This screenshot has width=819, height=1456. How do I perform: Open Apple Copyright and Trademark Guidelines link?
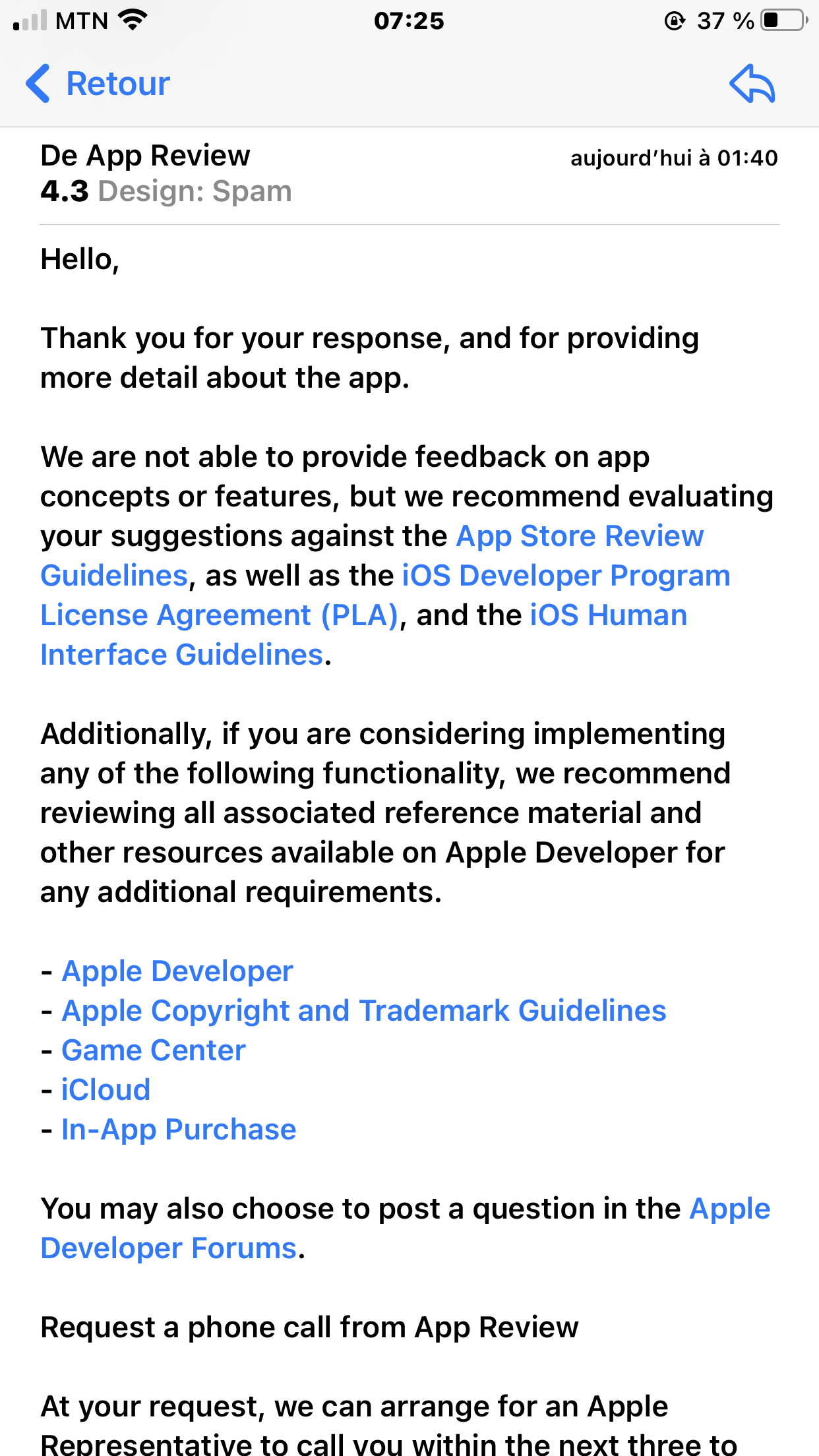click(363, 1011)
